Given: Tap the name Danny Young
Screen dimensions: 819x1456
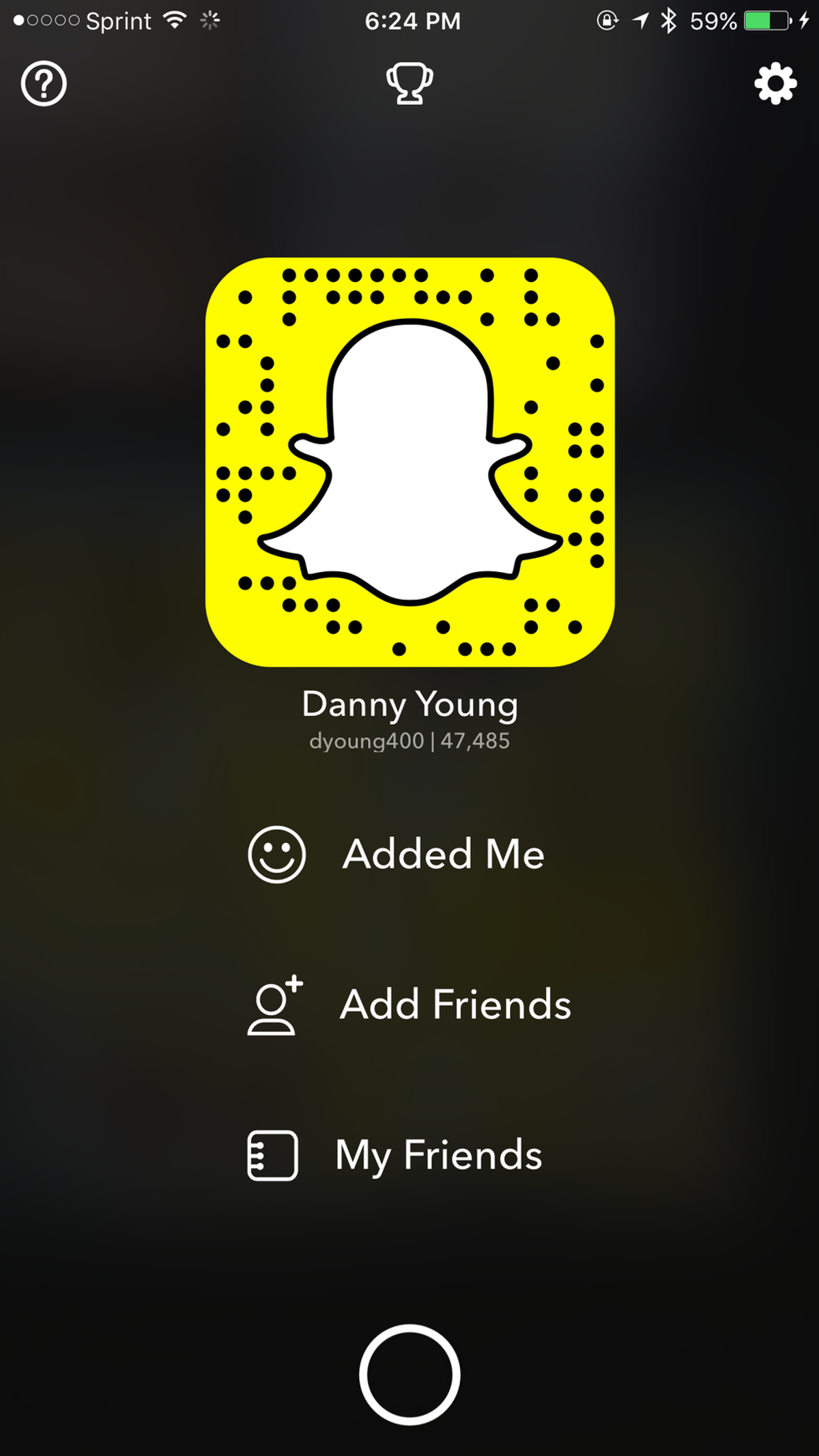Looking at the screenshot, I should 410,704.
